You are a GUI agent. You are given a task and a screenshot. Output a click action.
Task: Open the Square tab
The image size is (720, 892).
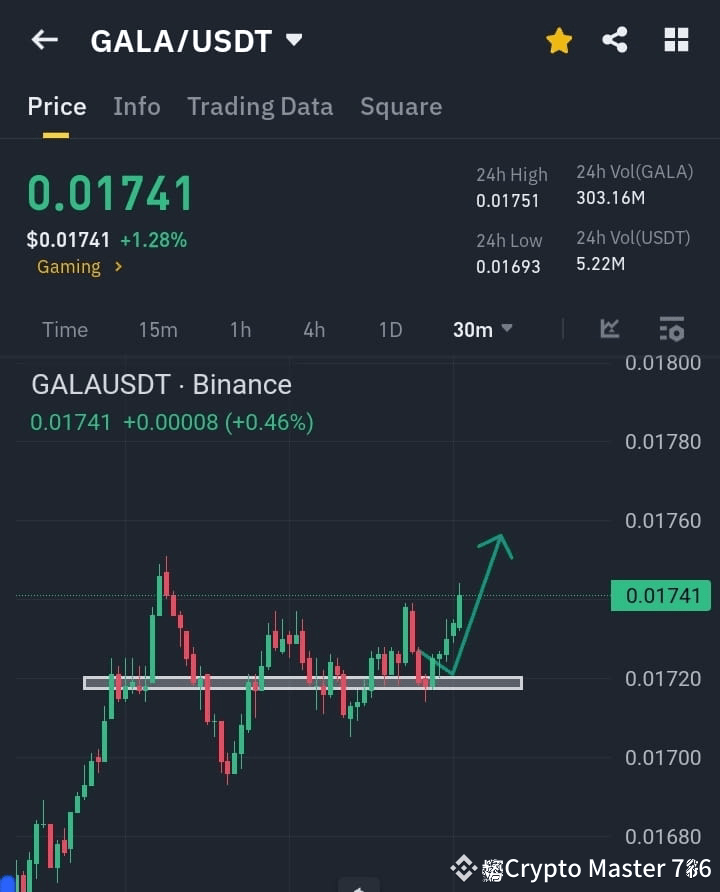click(x=401, y=107)
